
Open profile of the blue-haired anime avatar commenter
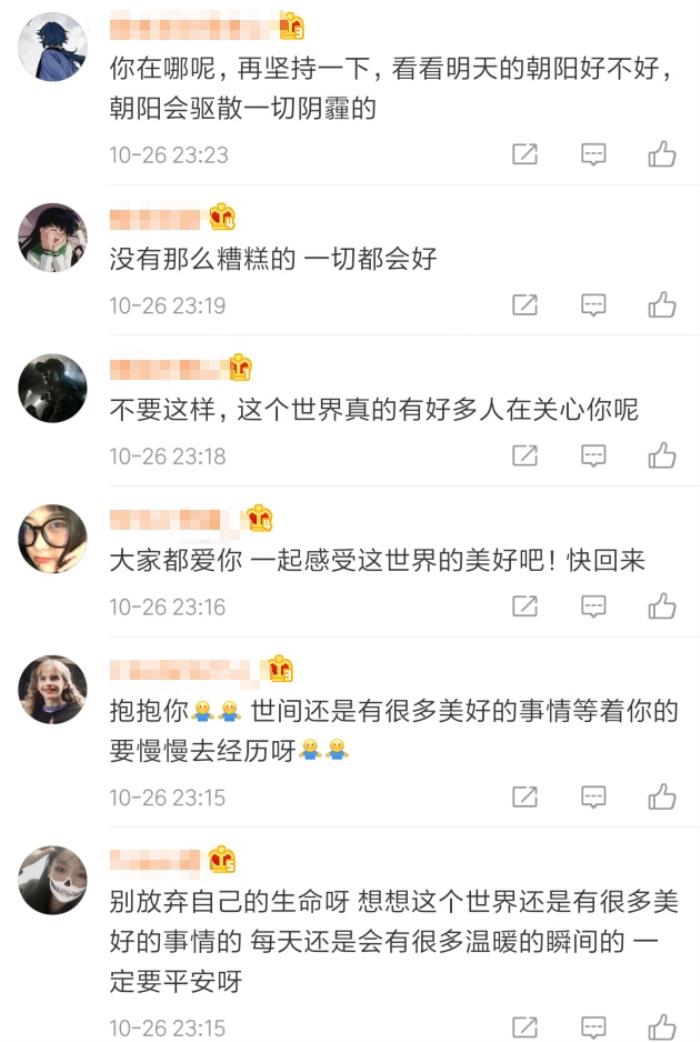pyautogui.click(x=53, y=46)
